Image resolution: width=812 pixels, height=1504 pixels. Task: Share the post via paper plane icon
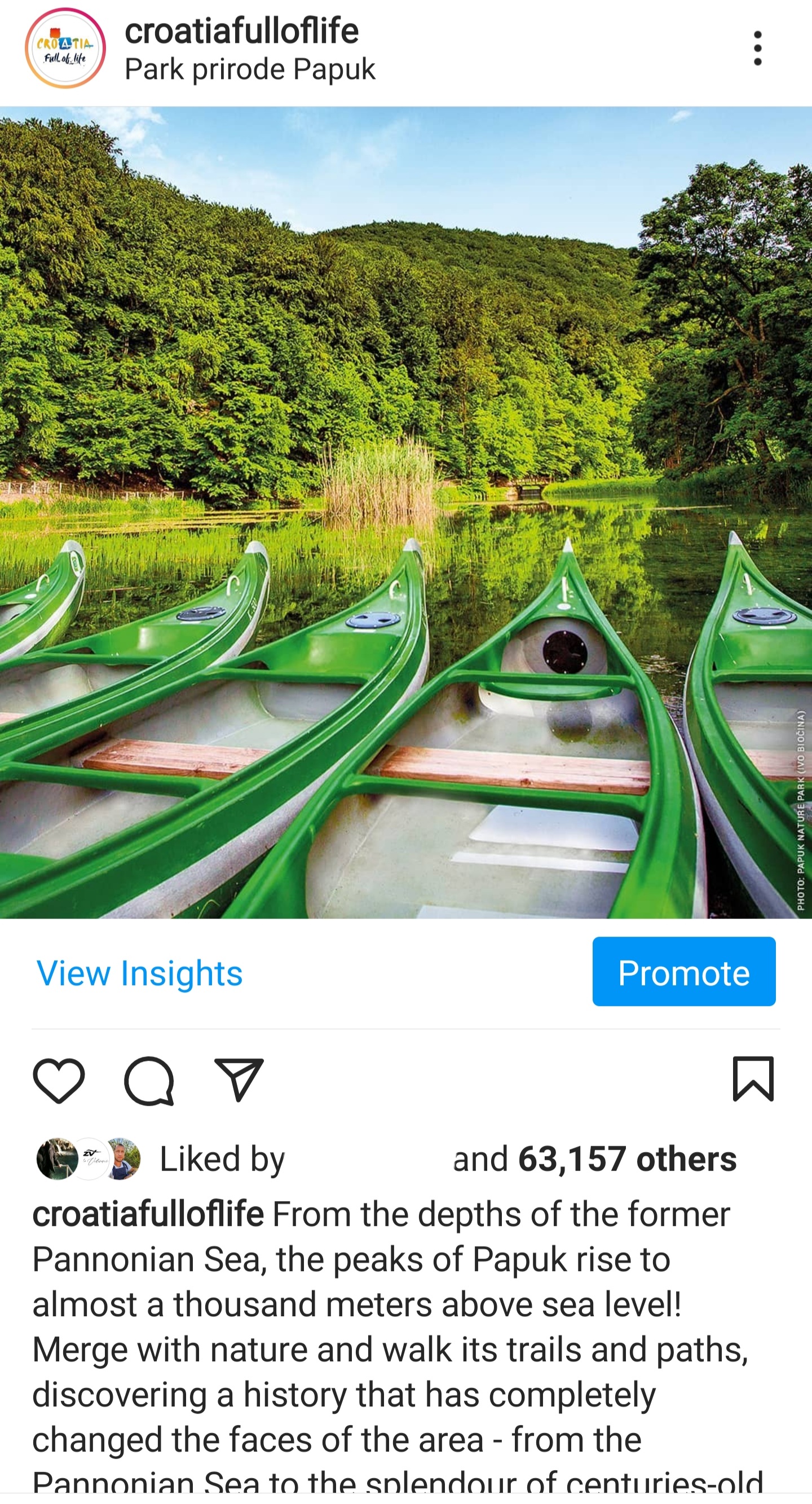[x=239, y=1079]
